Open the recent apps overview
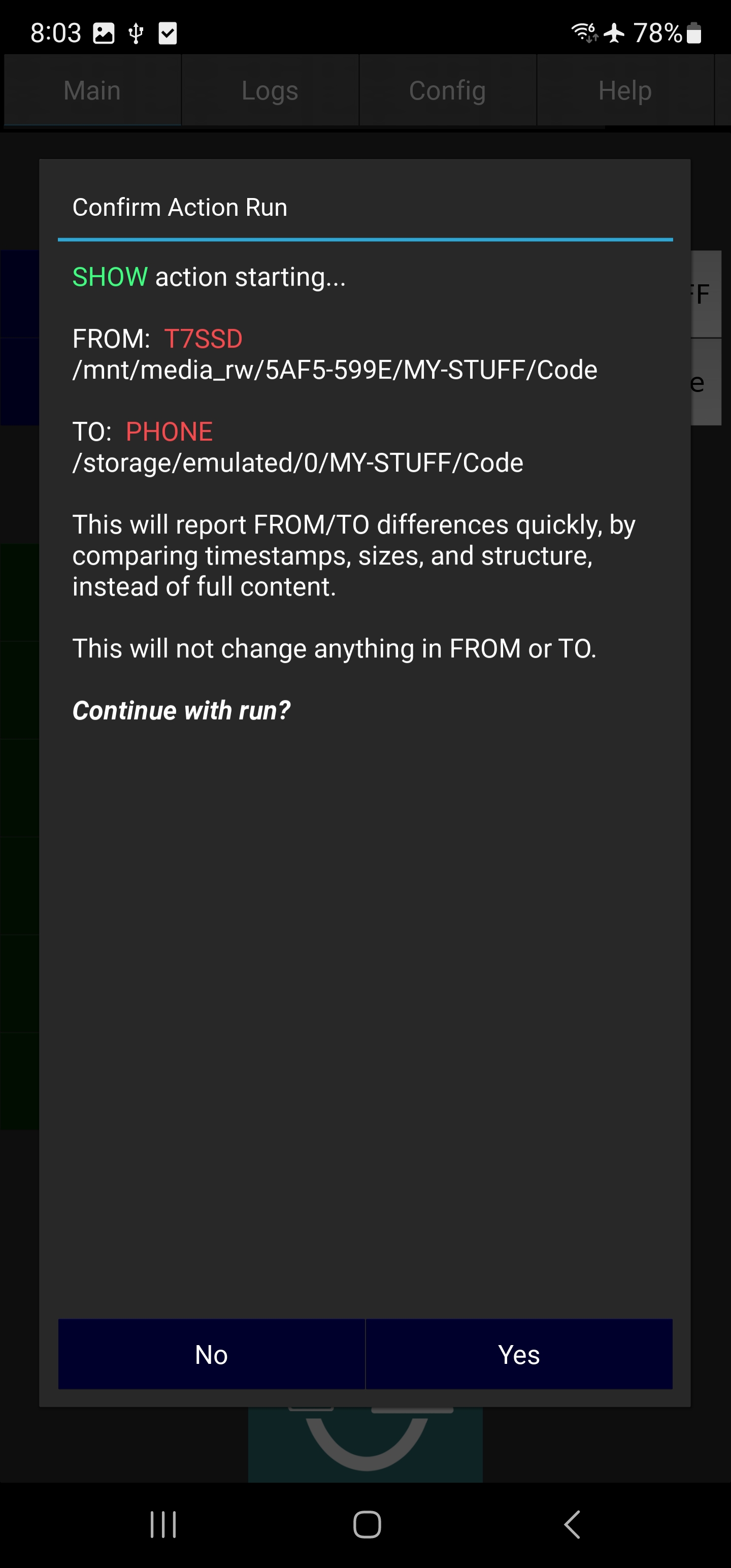 163,1524
